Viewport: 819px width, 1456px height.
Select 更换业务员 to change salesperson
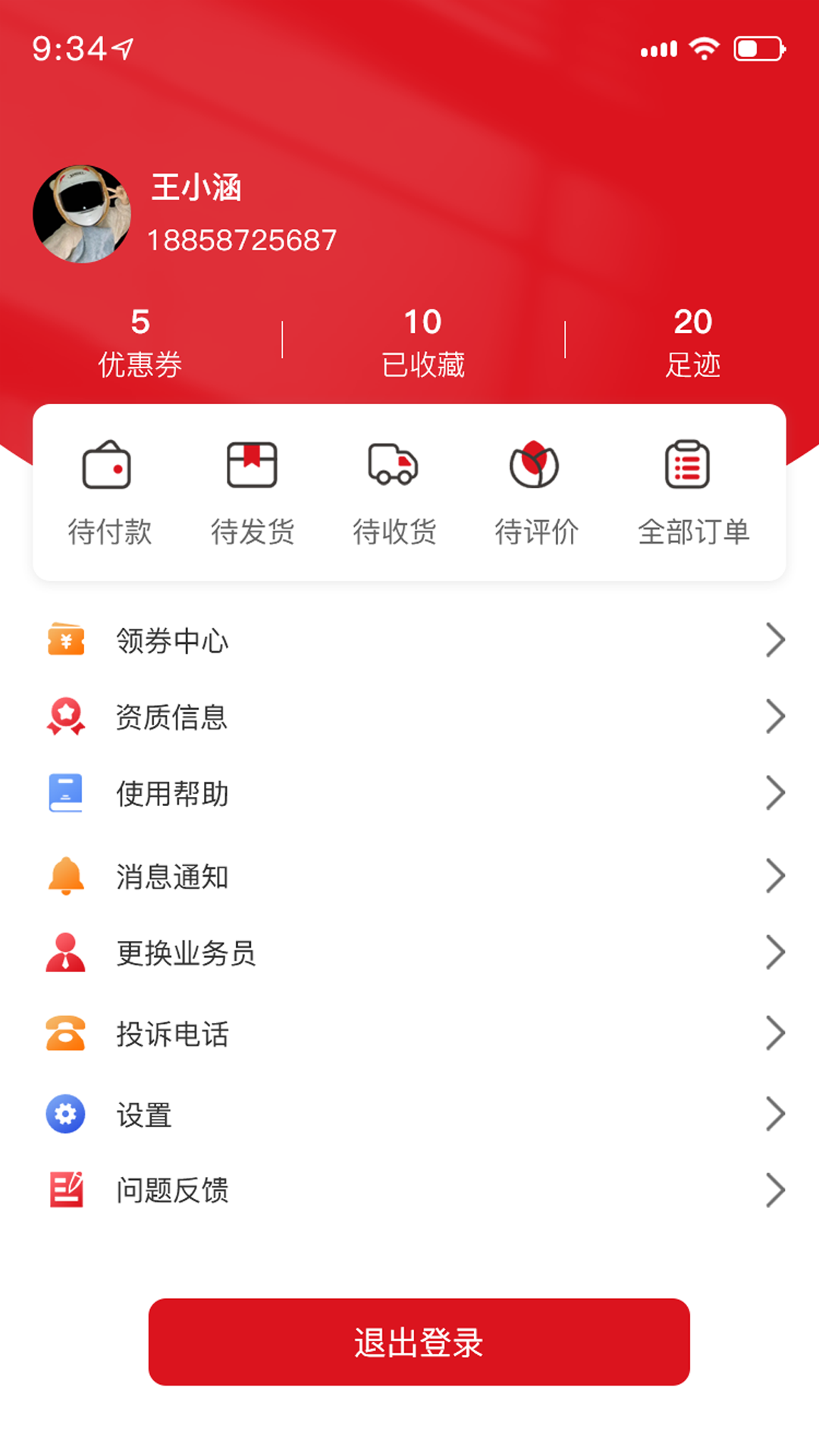point(409,952)
